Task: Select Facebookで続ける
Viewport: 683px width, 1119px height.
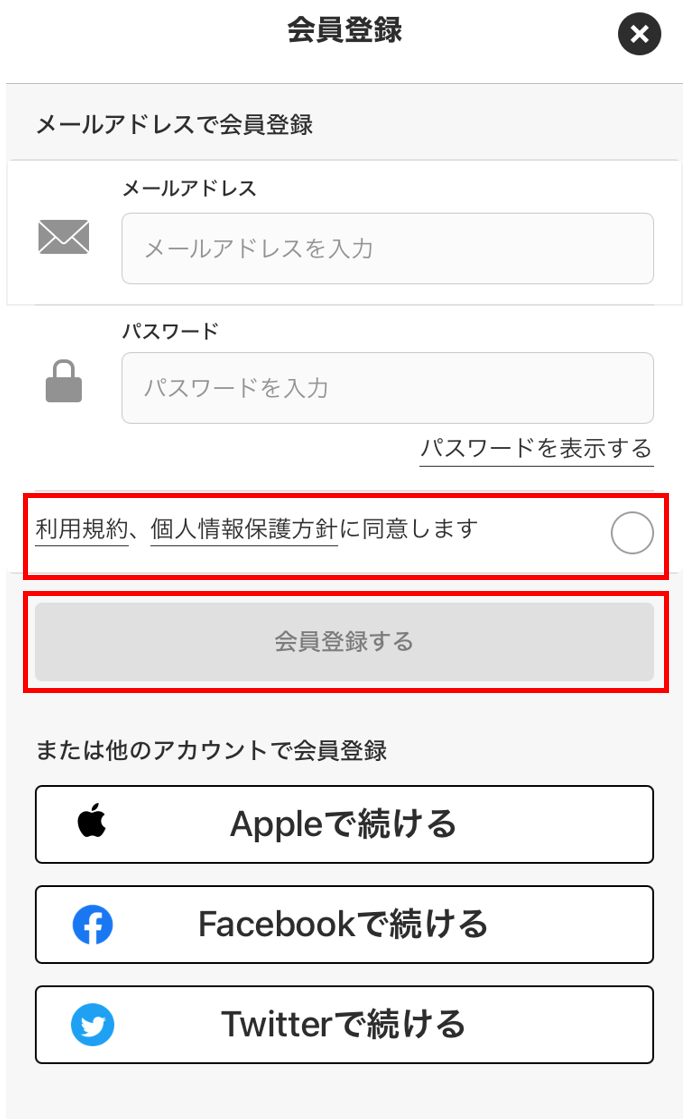Action: 344,924
